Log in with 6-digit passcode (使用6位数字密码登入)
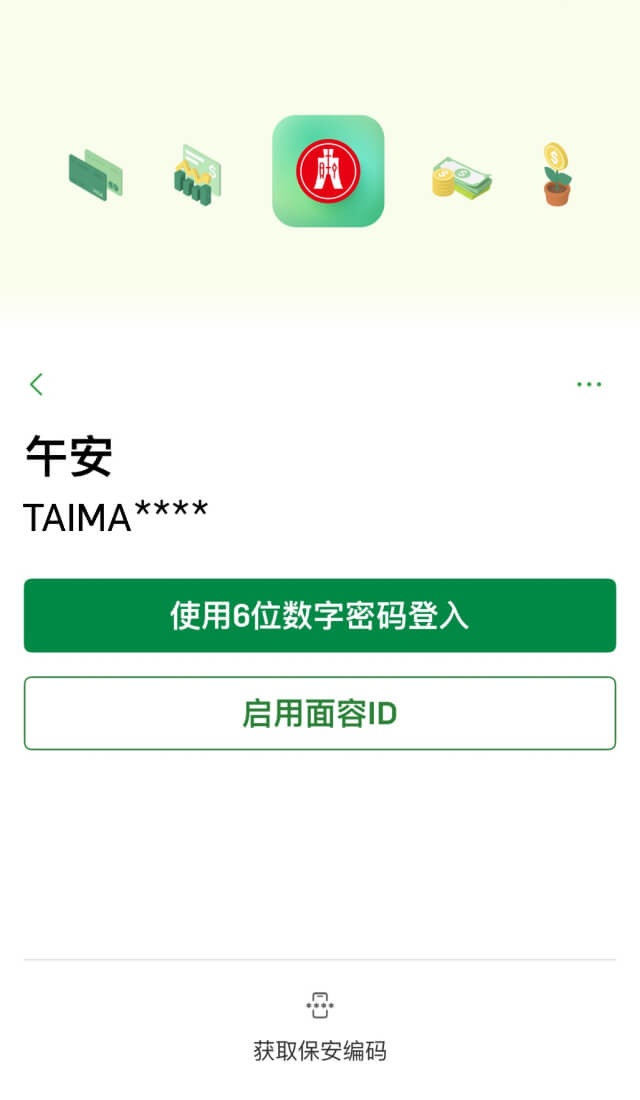 pyautogui.click(x=320, y=615)
